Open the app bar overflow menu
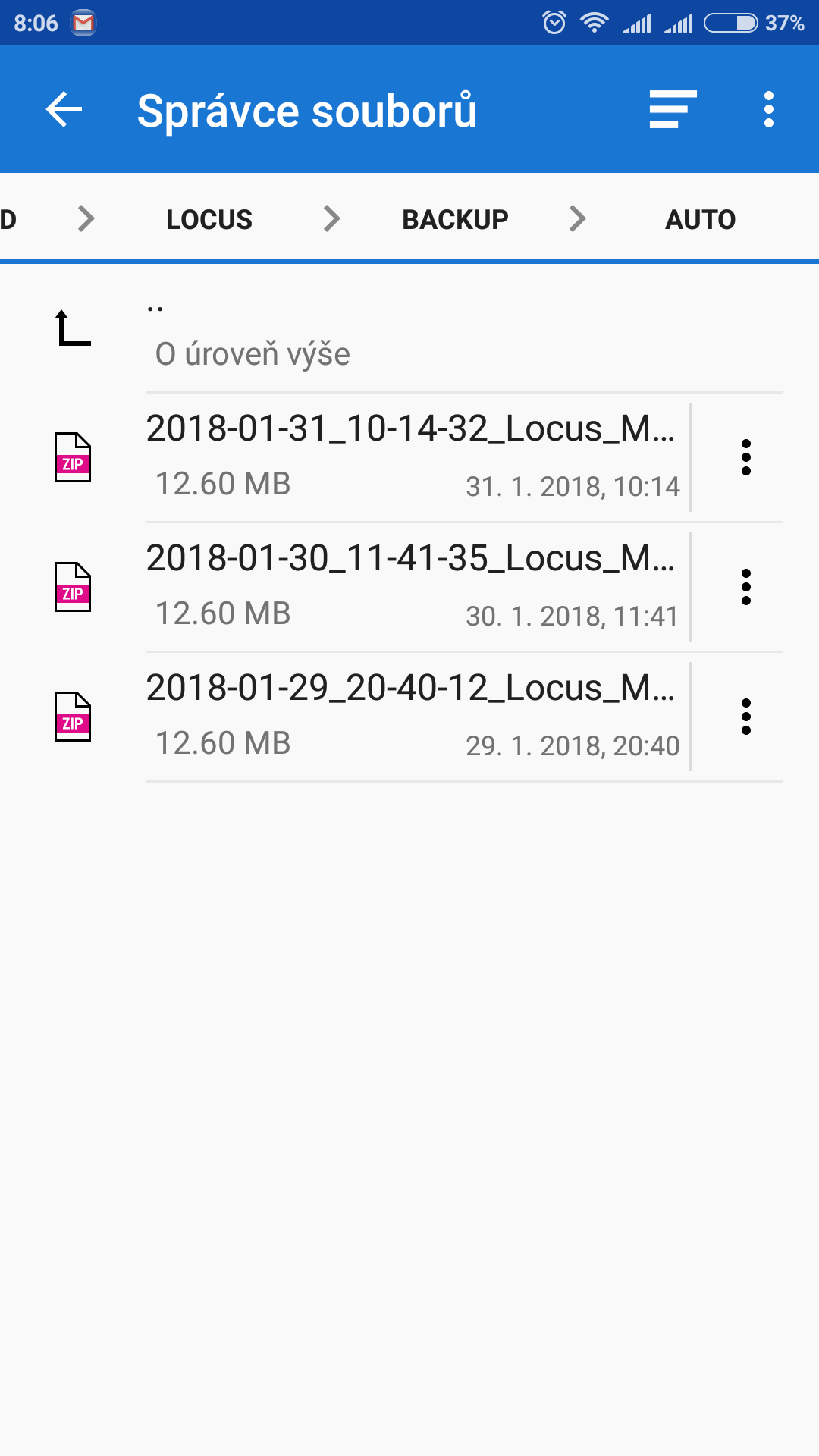The width and height of the screenshot is (819, 1456). [x=768, y=110]
